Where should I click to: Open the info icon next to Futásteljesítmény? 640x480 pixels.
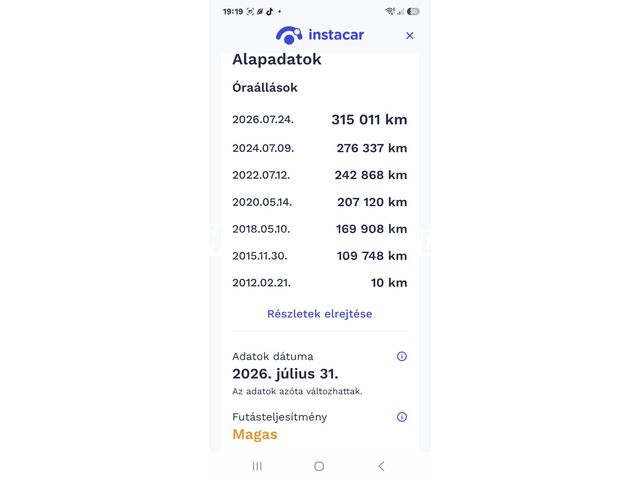coord(402,417)
